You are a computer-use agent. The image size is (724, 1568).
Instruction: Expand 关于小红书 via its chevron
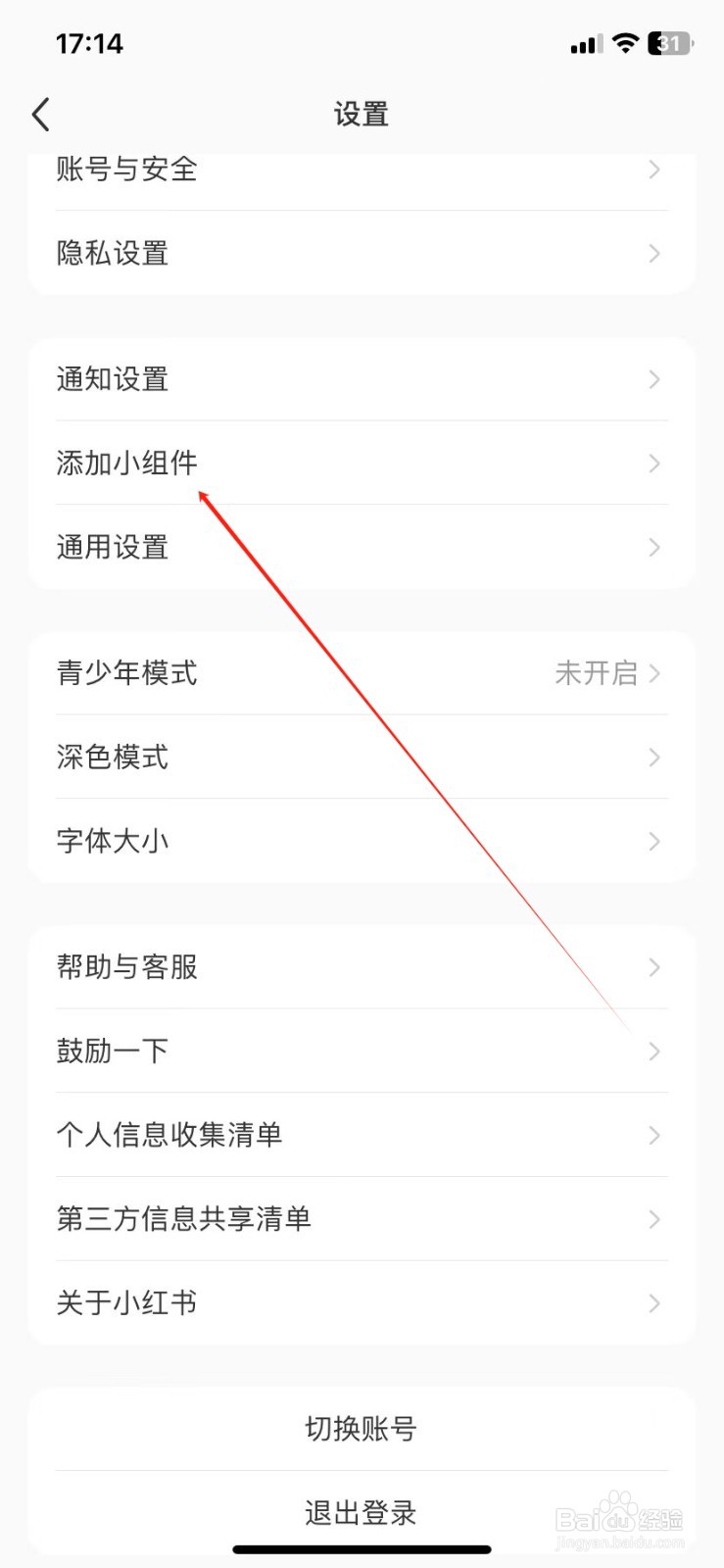click(653, 1303)
